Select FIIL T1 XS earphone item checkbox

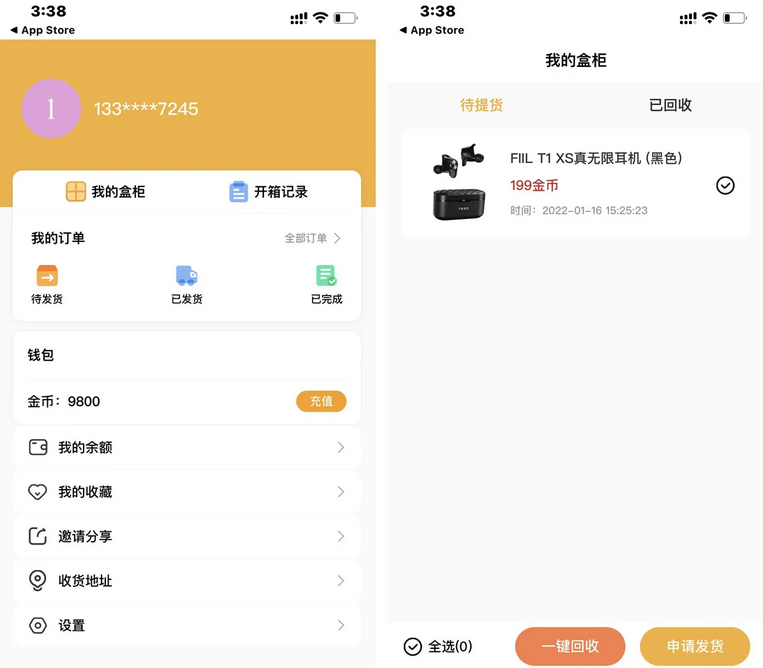726,185
